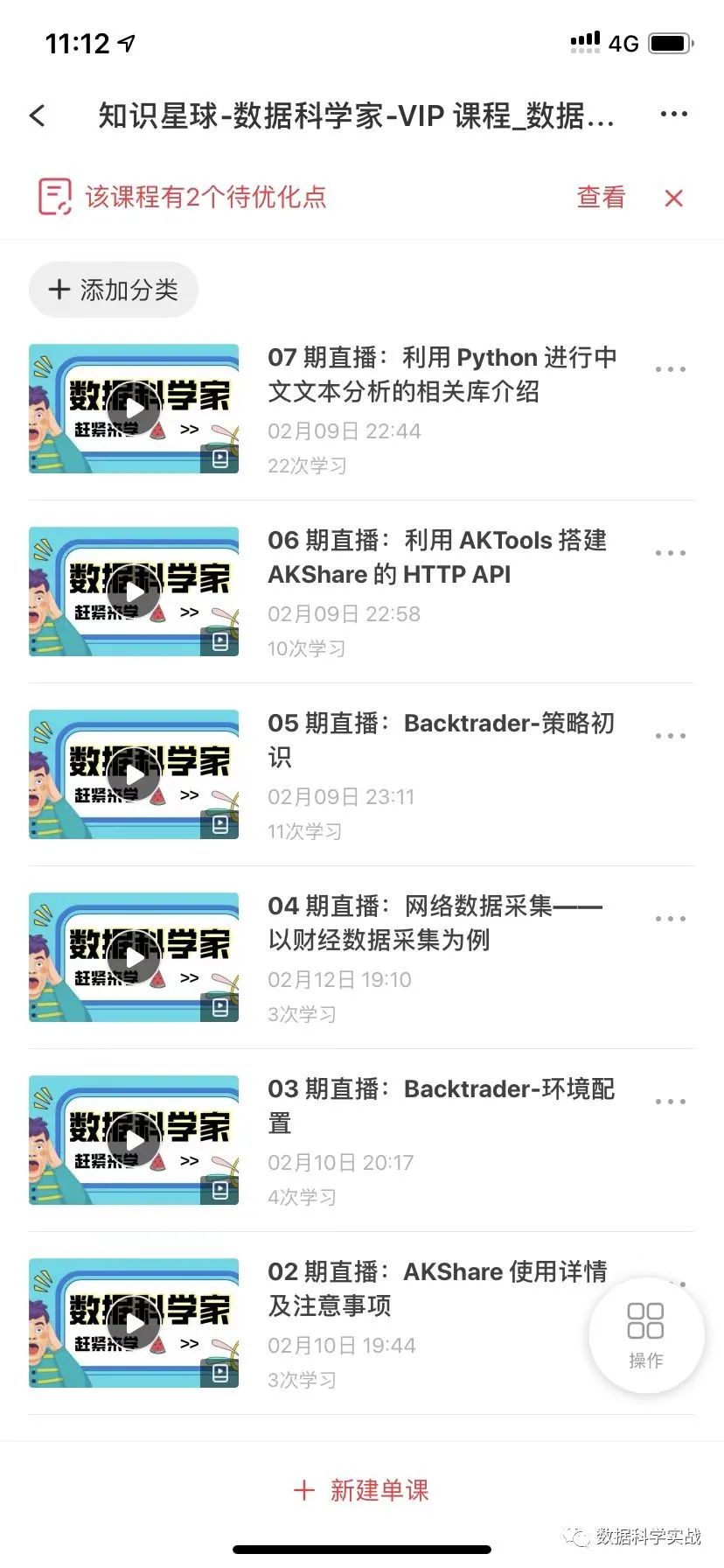Dismiss the optimization notice banner
The height and width of the screenshot is (1568, 724).
(673, 199)
